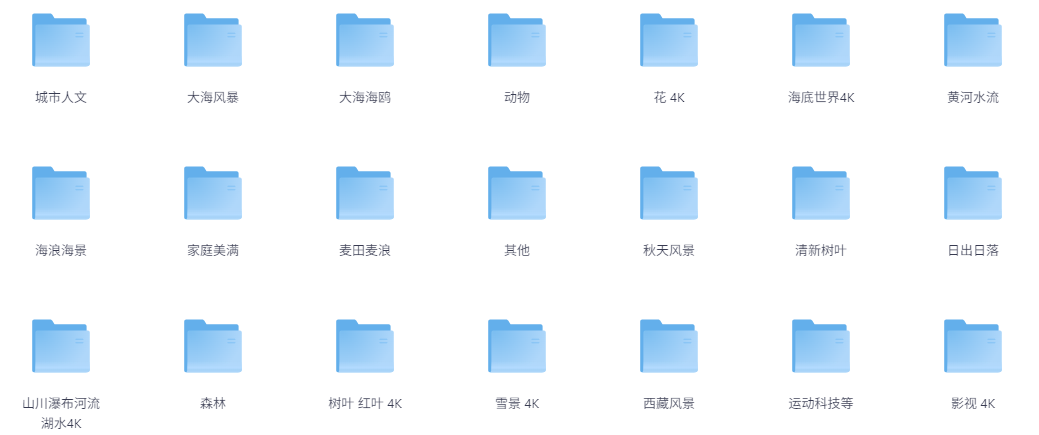Open the 运动科技等 folder
The image size is (1039, 435).
[821, 347]
